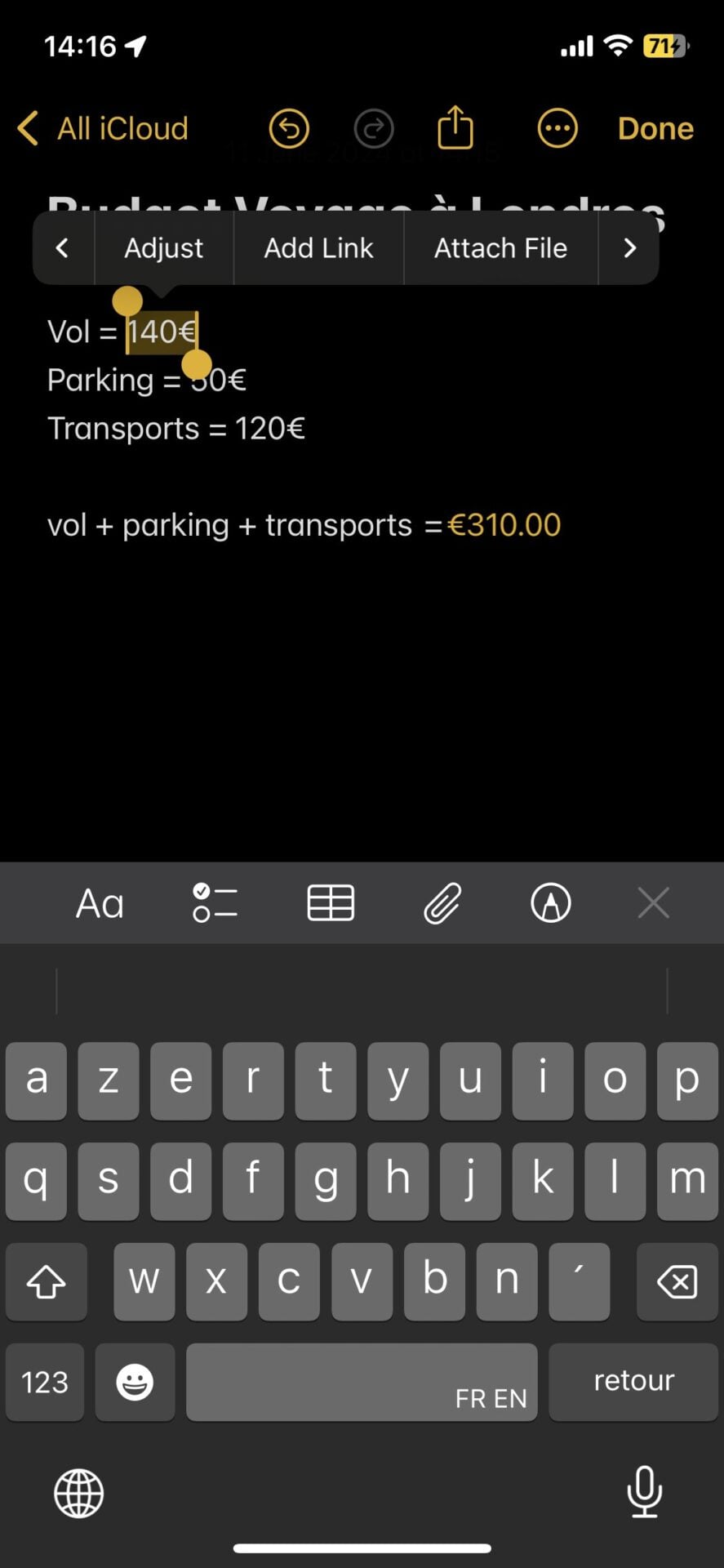Undo the last edit
The height and width of the screenshot is (1568, 724).
pos(289,129)
